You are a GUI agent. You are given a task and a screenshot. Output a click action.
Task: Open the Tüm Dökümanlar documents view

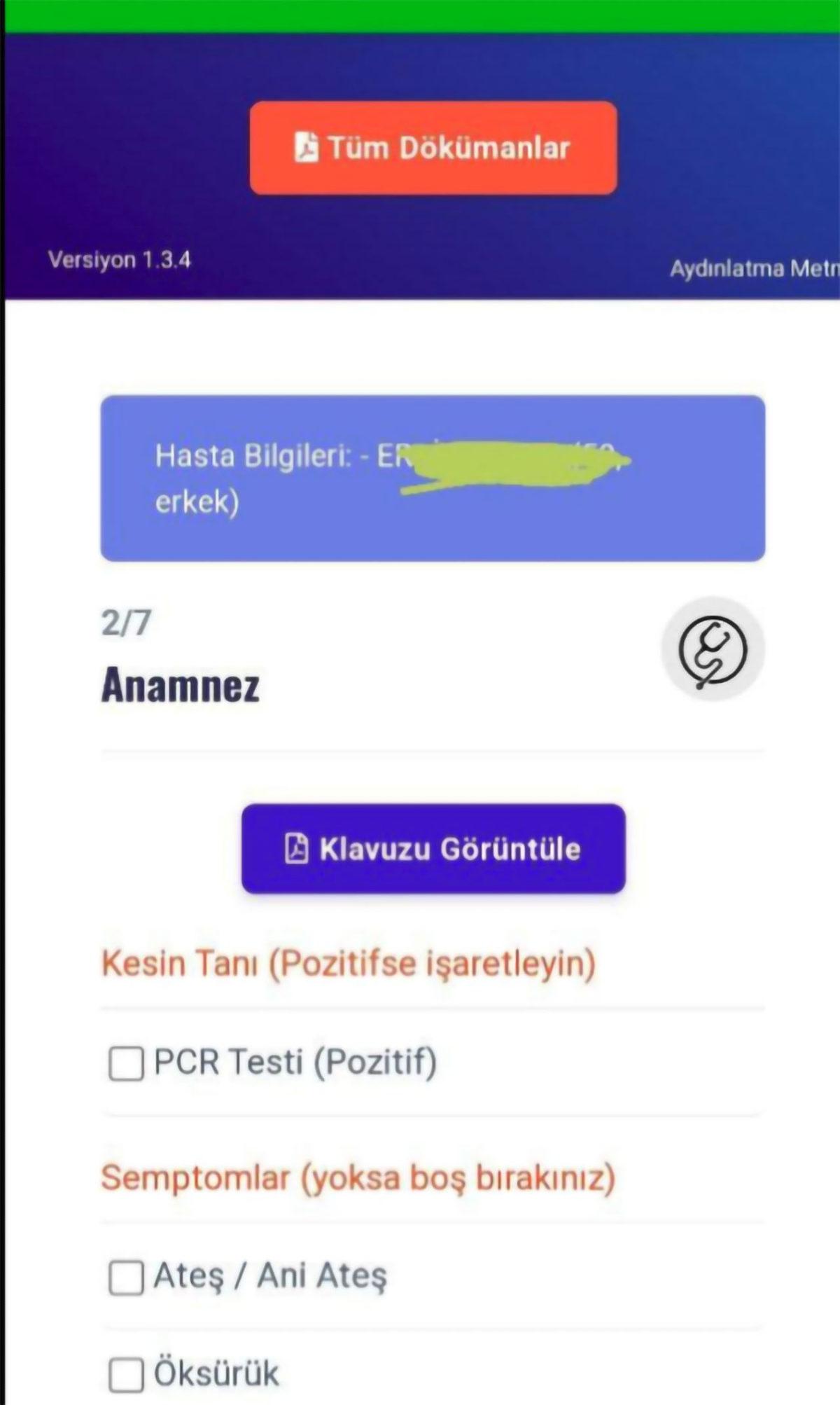click(x=434, y=147)
